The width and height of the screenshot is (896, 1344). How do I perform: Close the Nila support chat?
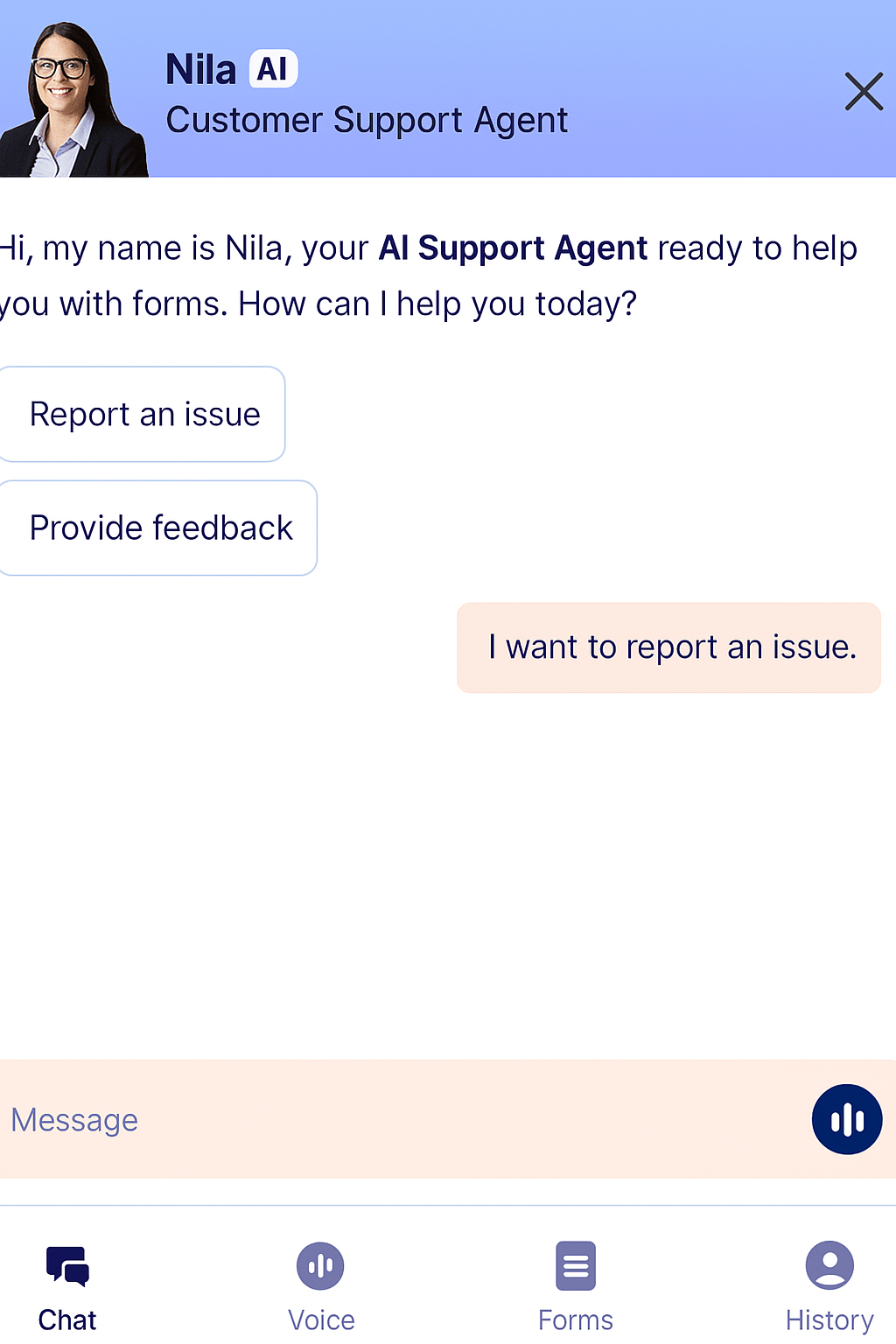click(x=864, y=91)
